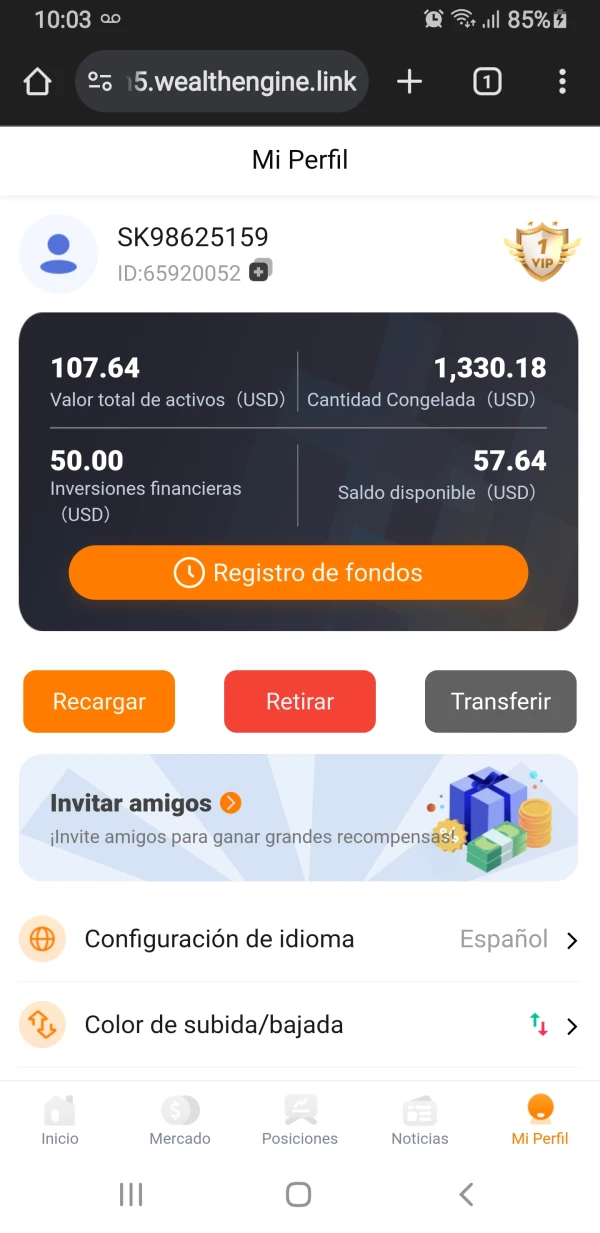The width and height of the screenshot is (600, 1233).
Task: Tap the wealthengine.link address bar
Action: [222, 82]
